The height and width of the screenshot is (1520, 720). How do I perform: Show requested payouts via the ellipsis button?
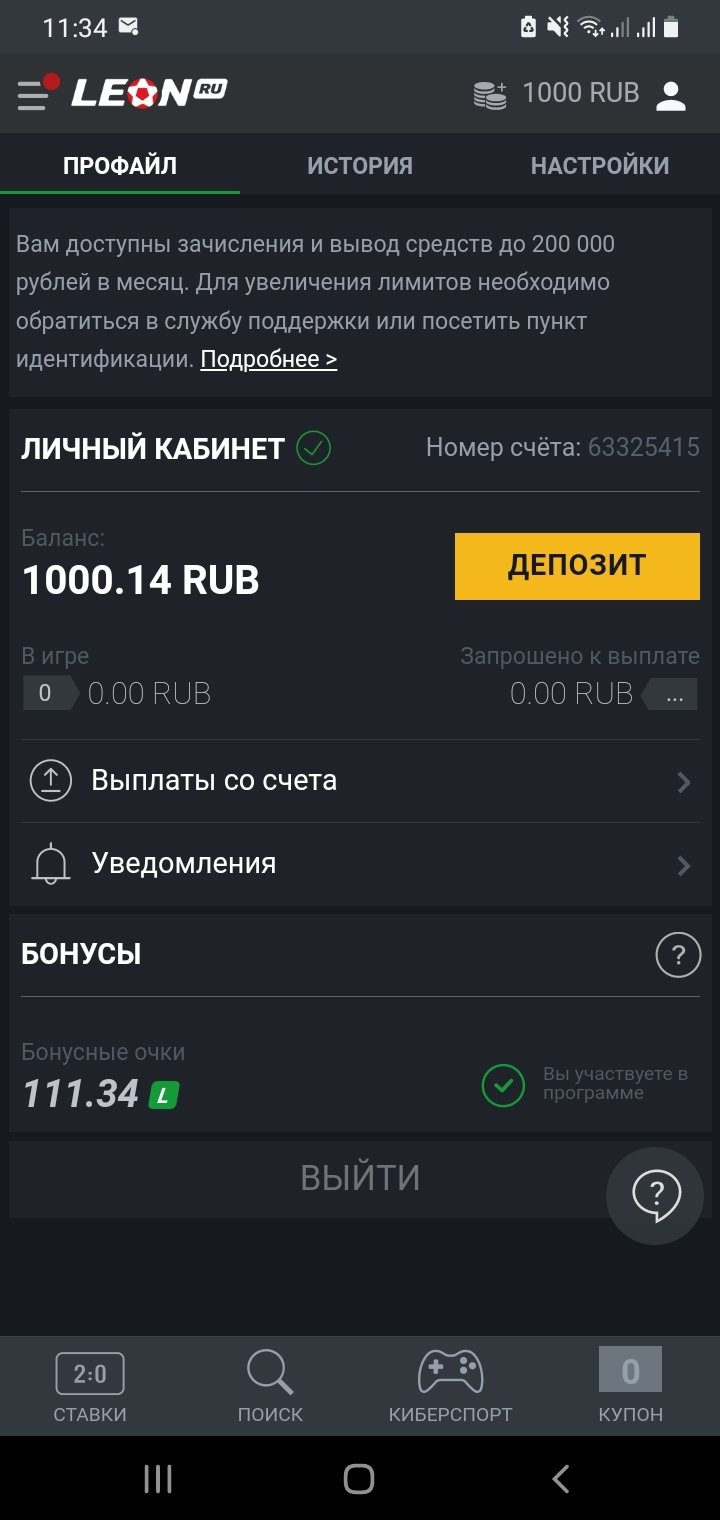pos(673,694)
